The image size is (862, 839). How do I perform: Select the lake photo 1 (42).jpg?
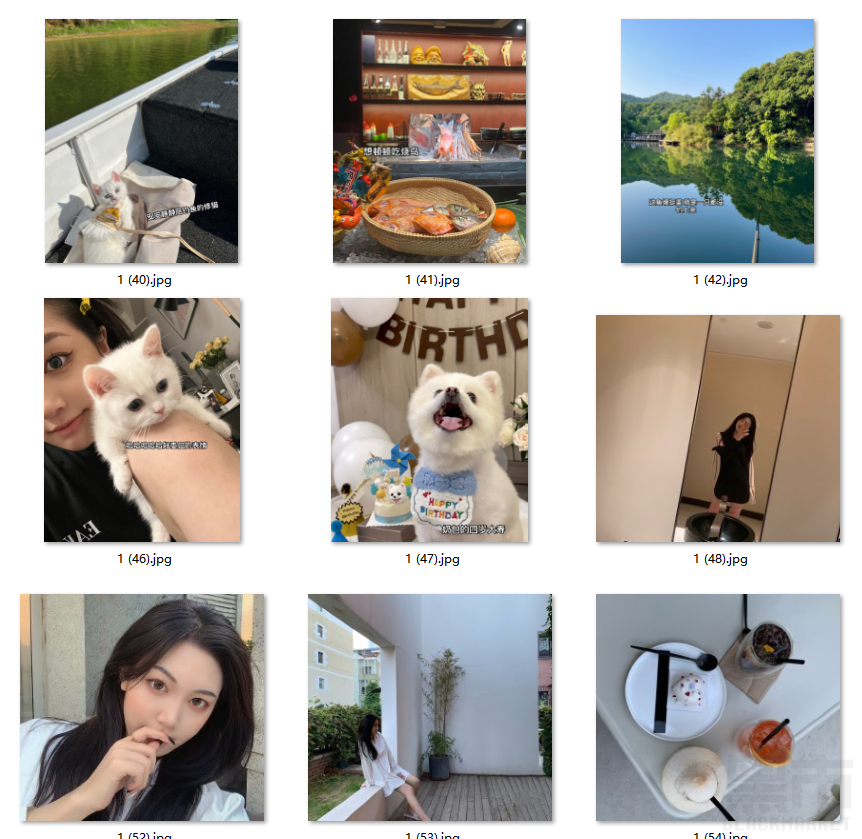pos(717,141)
